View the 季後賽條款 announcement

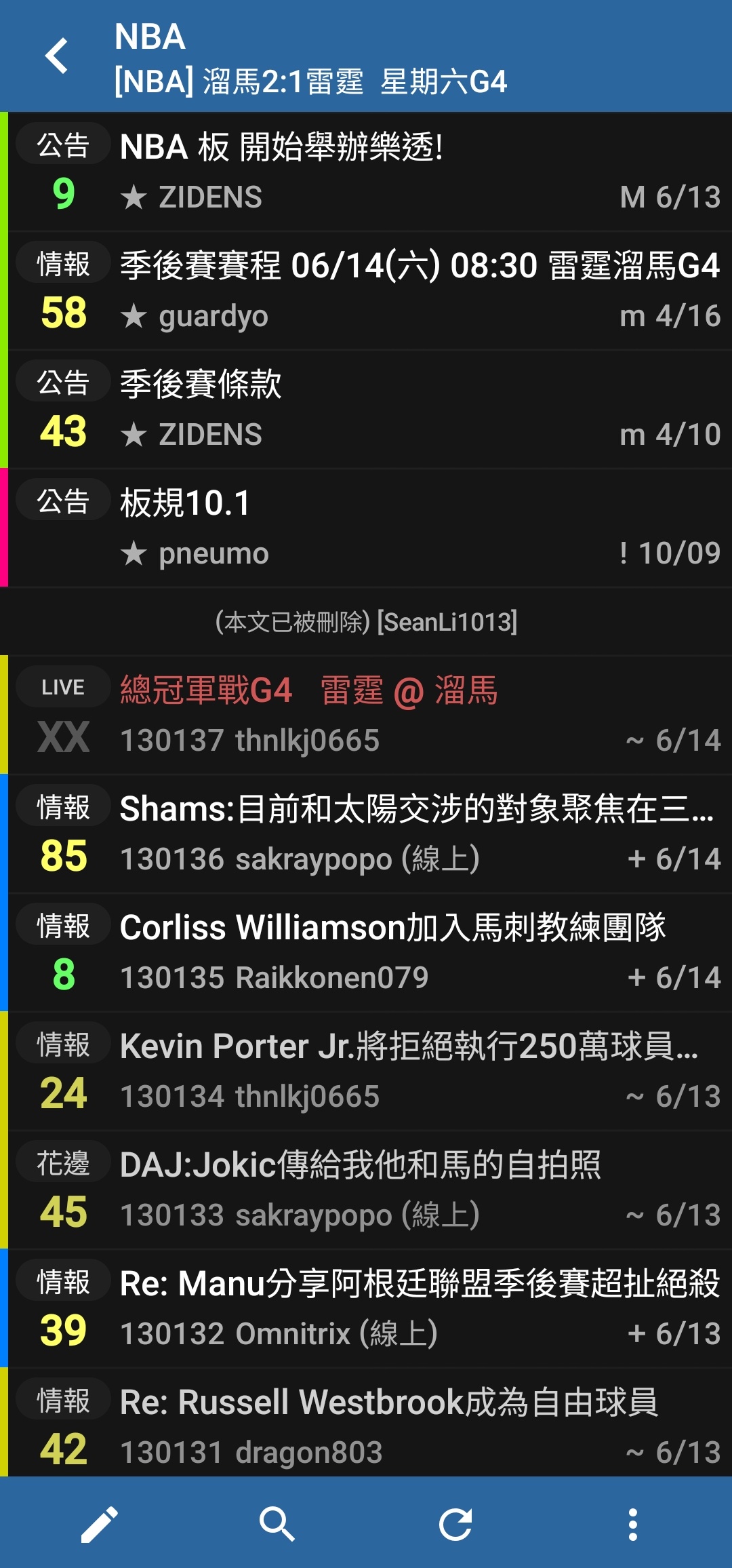(x=366, y=409)
